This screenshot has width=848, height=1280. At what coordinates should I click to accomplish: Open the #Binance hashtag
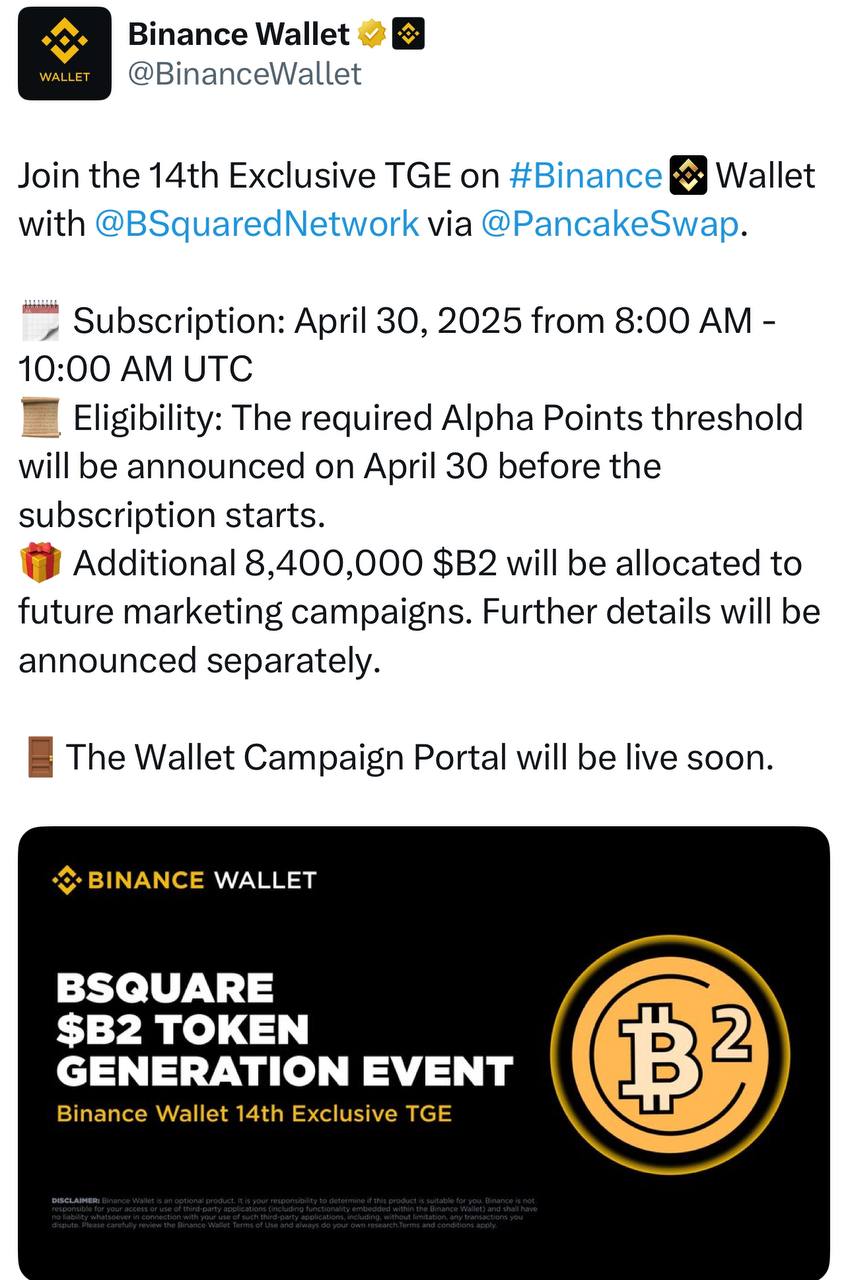(585, 176)
